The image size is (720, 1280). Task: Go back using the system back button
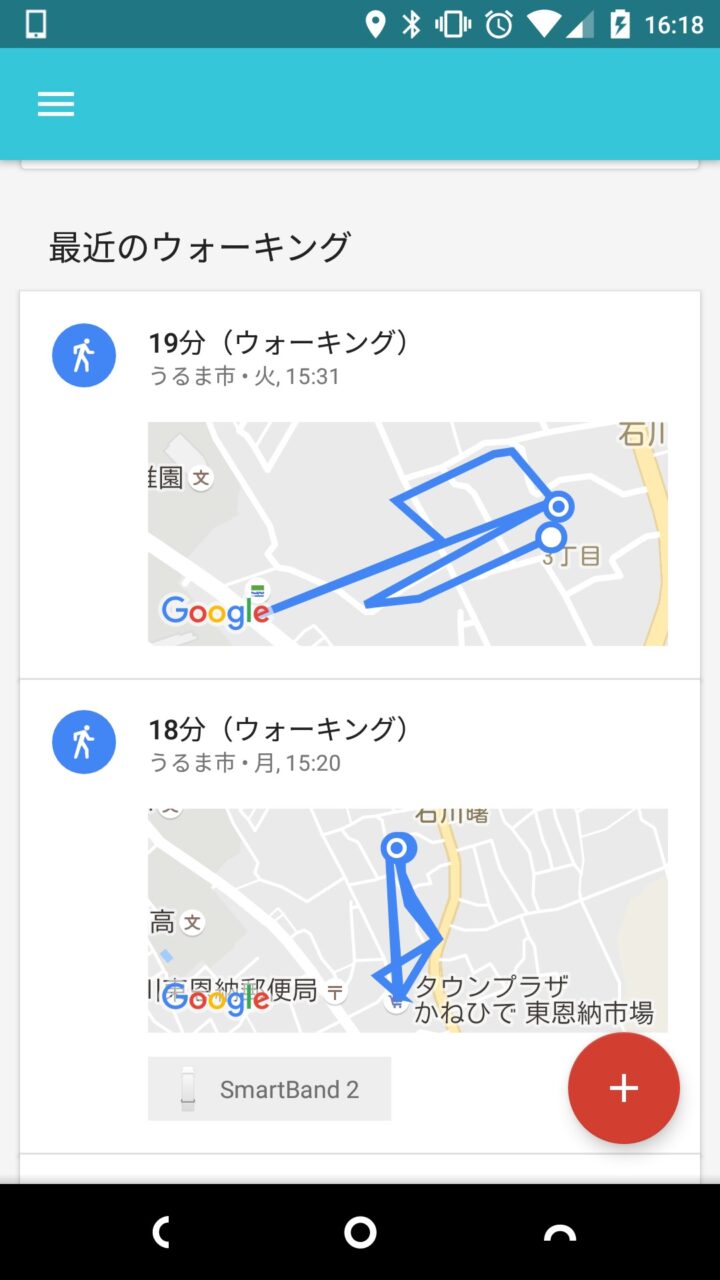[160, 1233]
